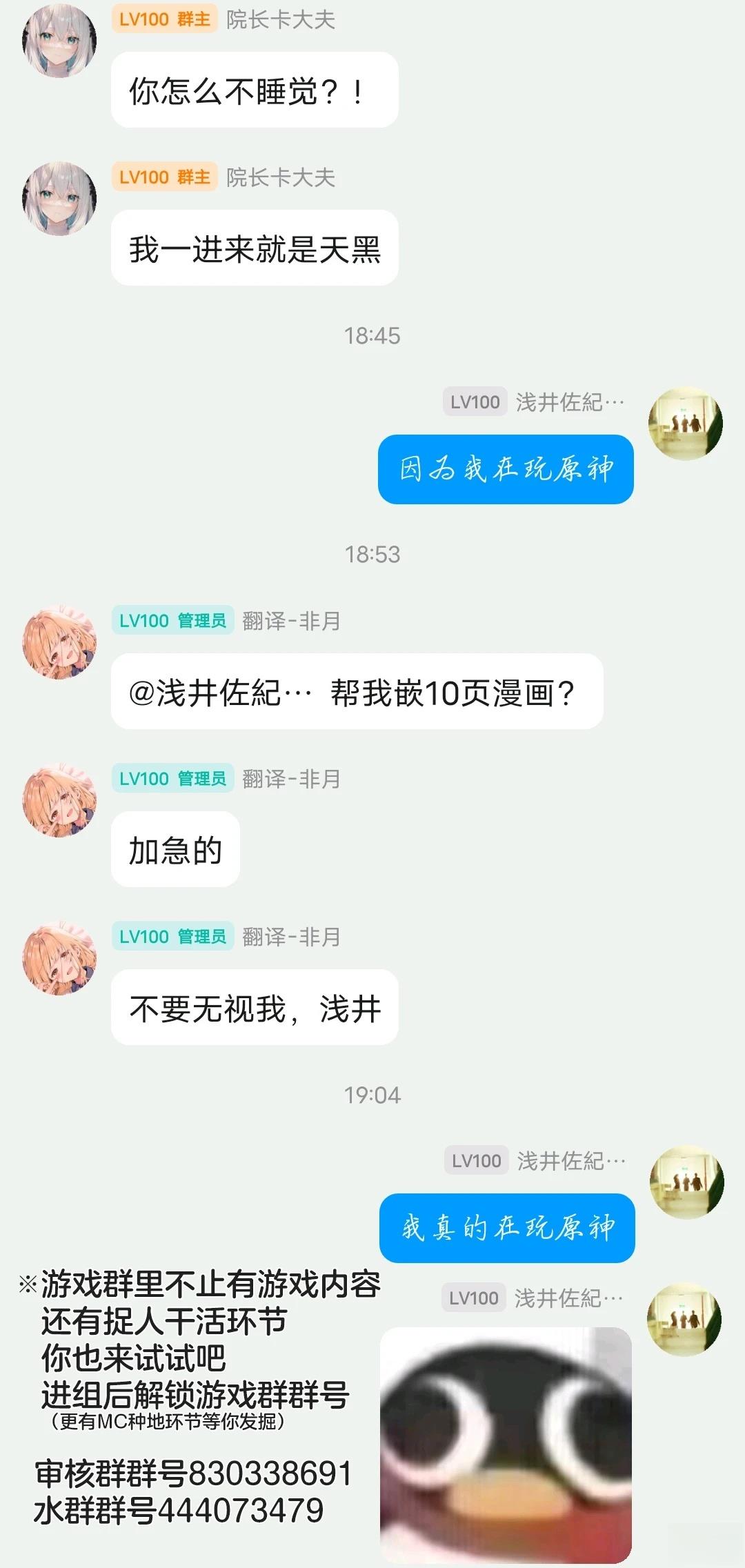This screenshot has height=1568, width=745.
Task: Open 浅井佐紀's avatar beside 因为我在玩原神
Action: pos(686,424)
